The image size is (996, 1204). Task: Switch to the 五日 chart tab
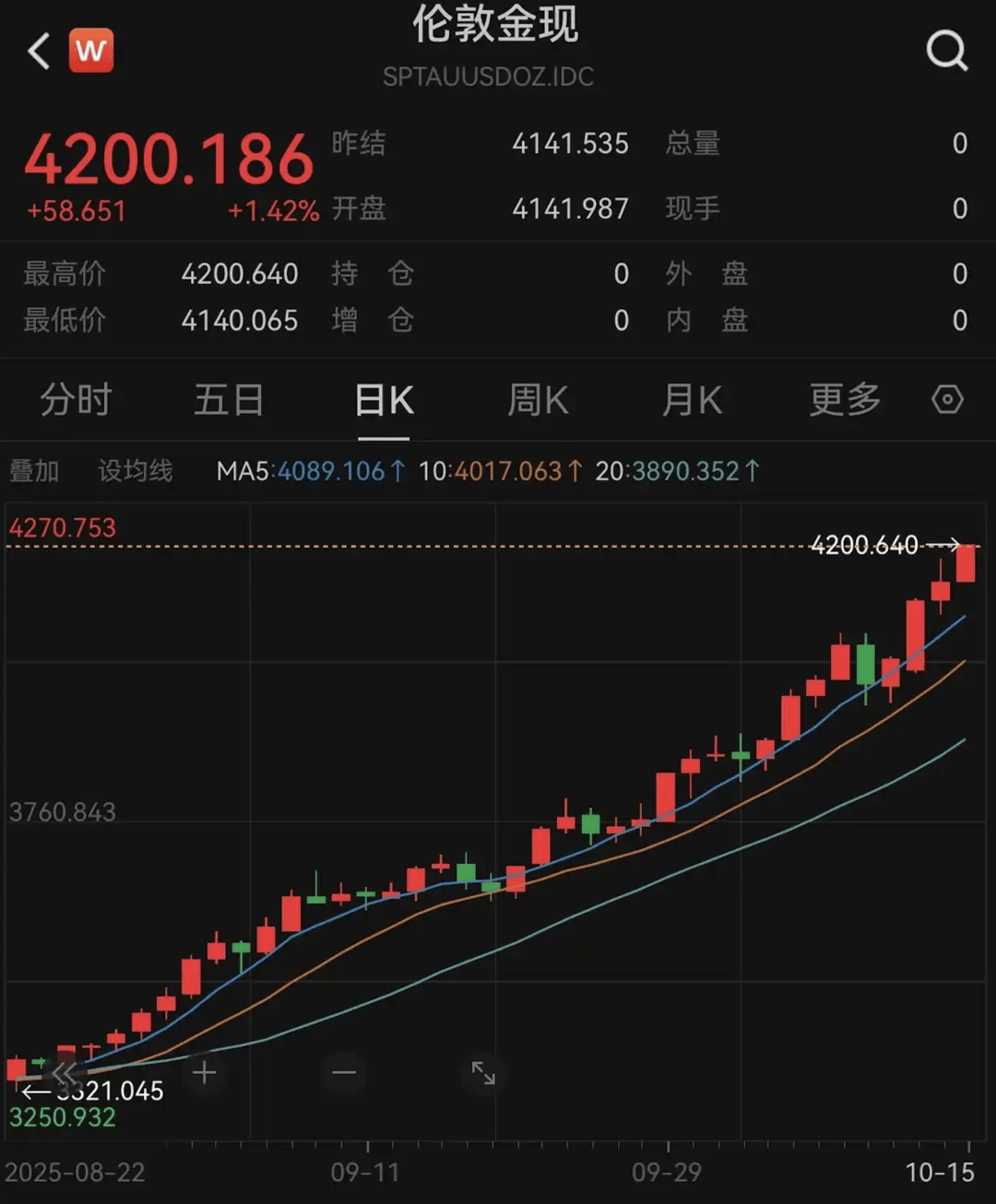click(x=229, y=401)
